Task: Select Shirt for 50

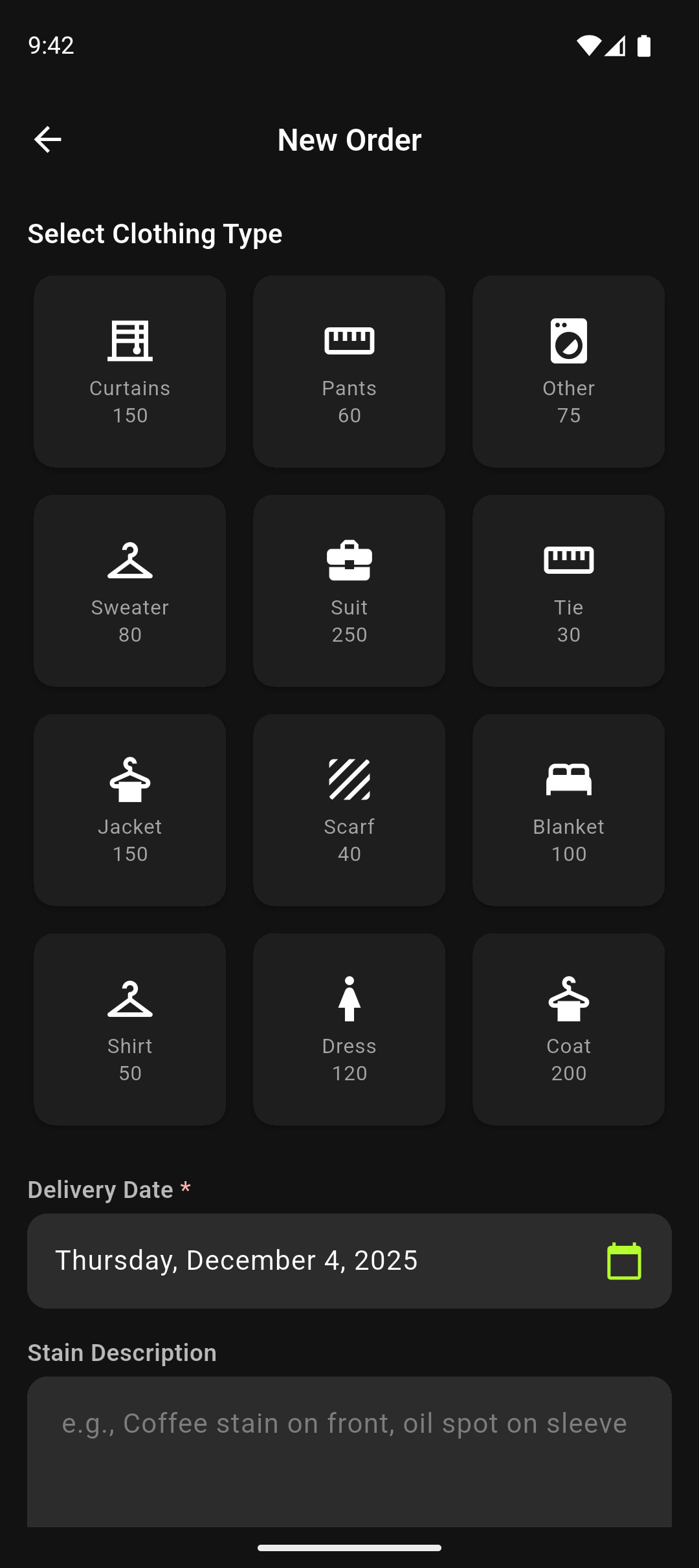Action: pos(130,1029)
